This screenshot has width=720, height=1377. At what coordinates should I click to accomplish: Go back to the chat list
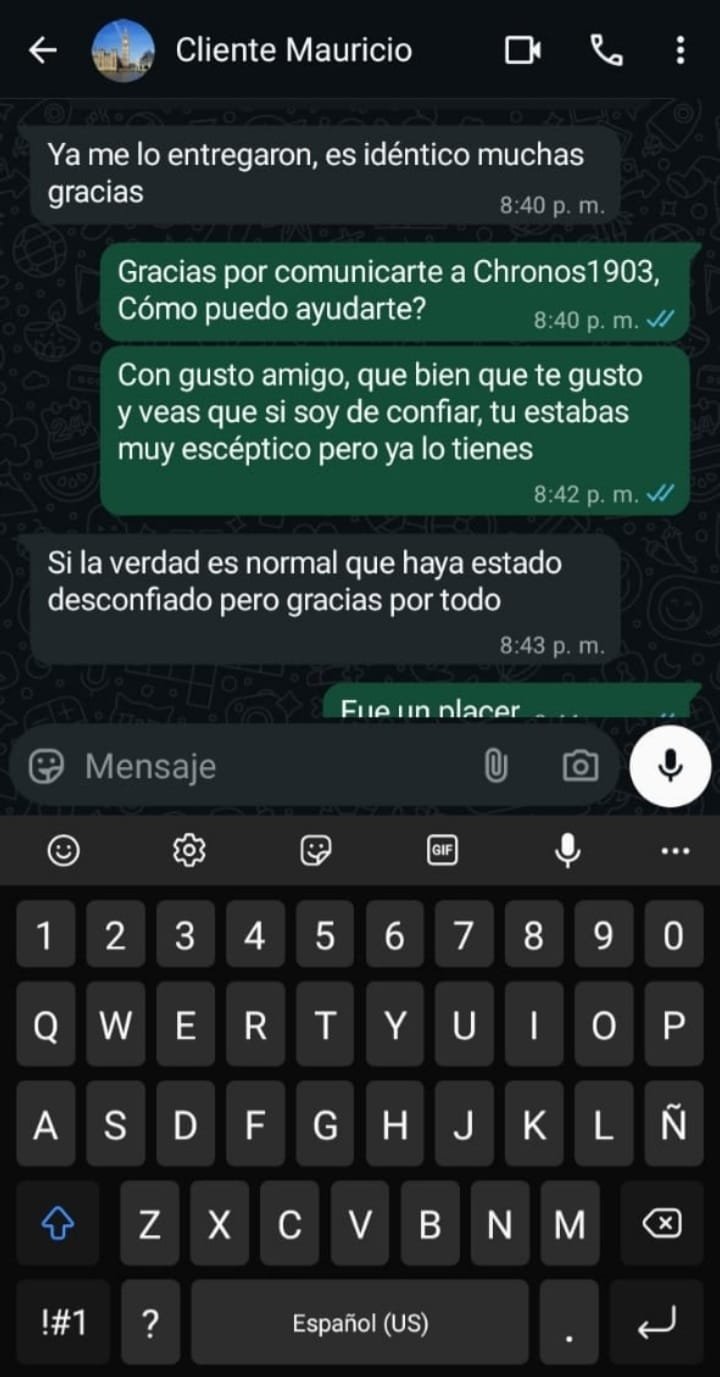43,50
